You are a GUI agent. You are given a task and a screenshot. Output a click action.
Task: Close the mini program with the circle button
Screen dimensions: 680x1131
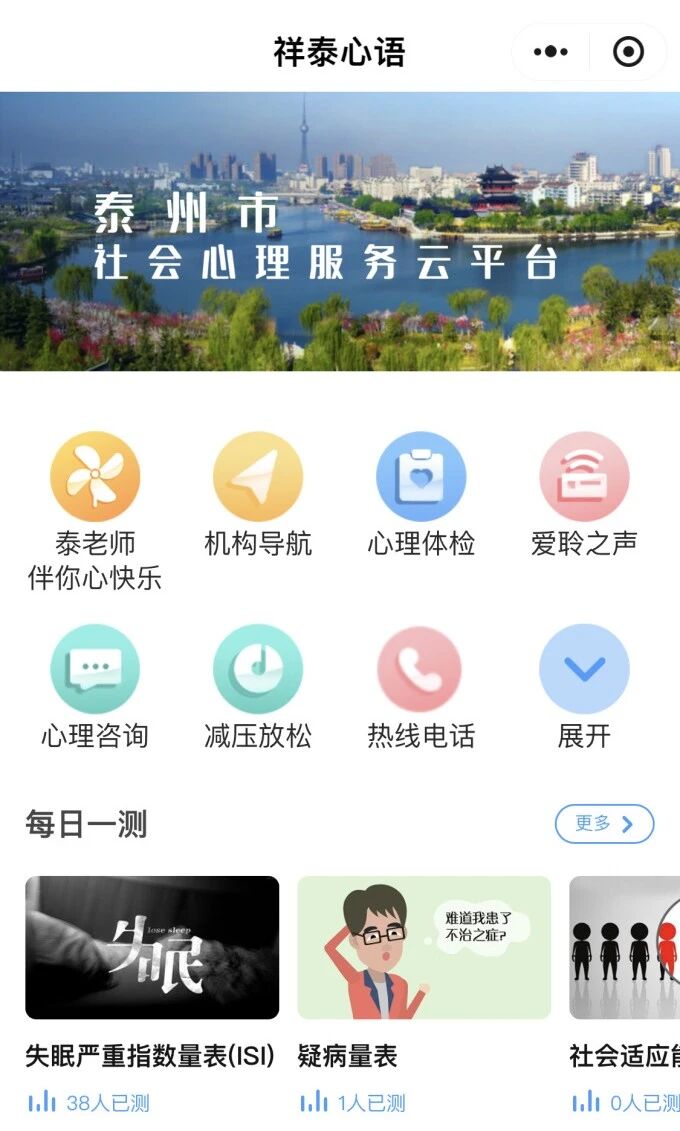(628, 52)
